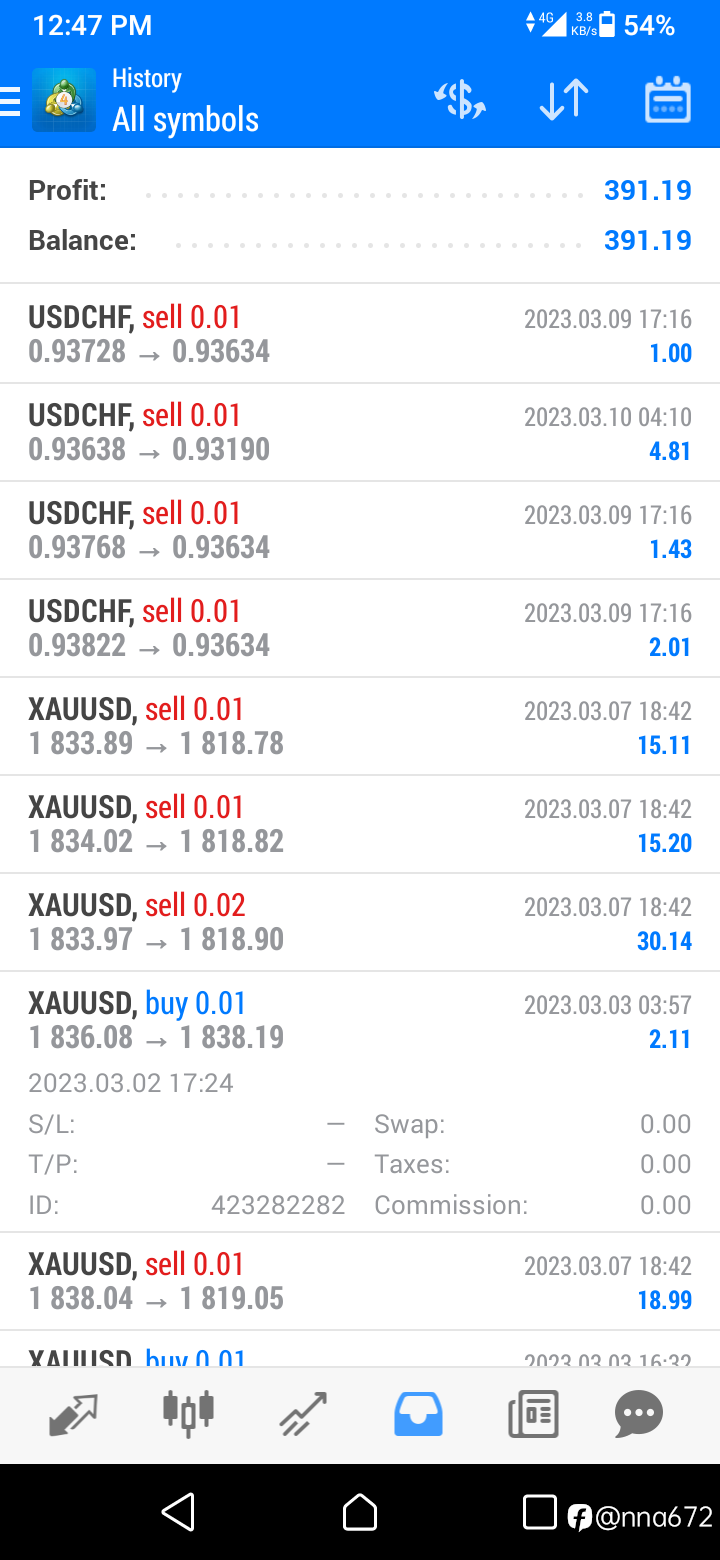Expand XAUUSD sell trade with profit 15.11
Image resolution: width=720 pixels, height=1560 pixels.
[x=360, y=726]
